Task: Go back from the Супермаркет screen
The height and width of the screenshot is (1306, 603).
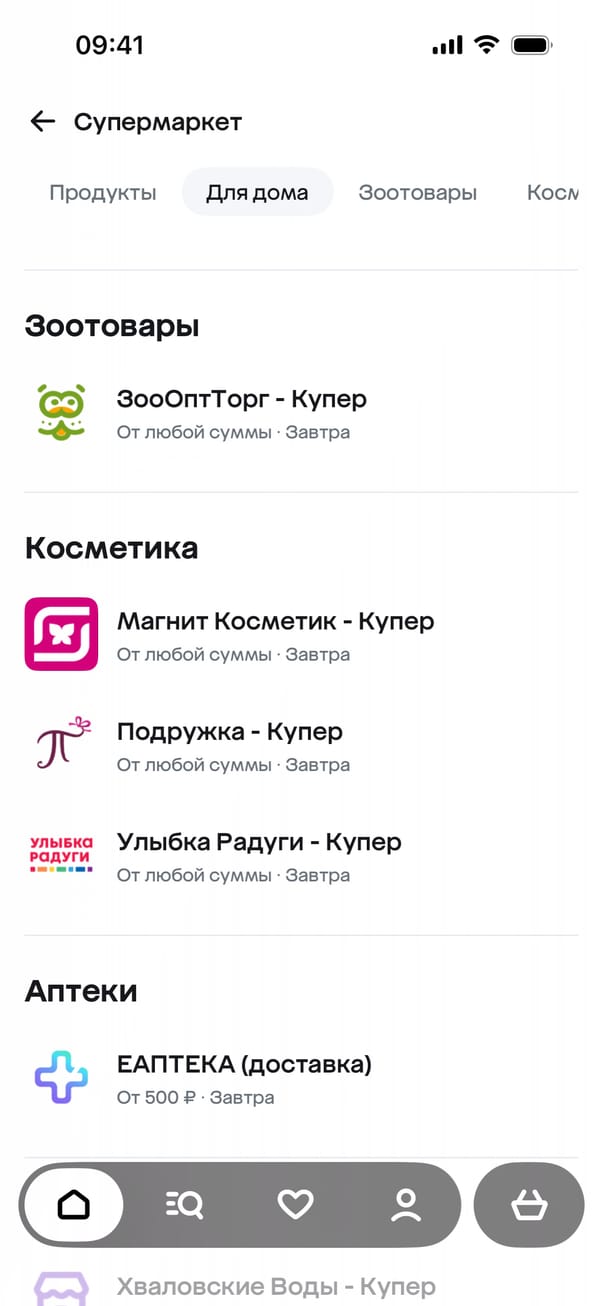Action: pos(42,122)
